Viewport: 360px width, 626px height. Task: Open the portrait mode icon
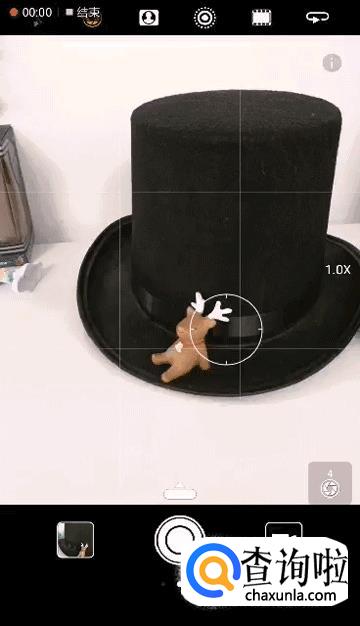148,18
